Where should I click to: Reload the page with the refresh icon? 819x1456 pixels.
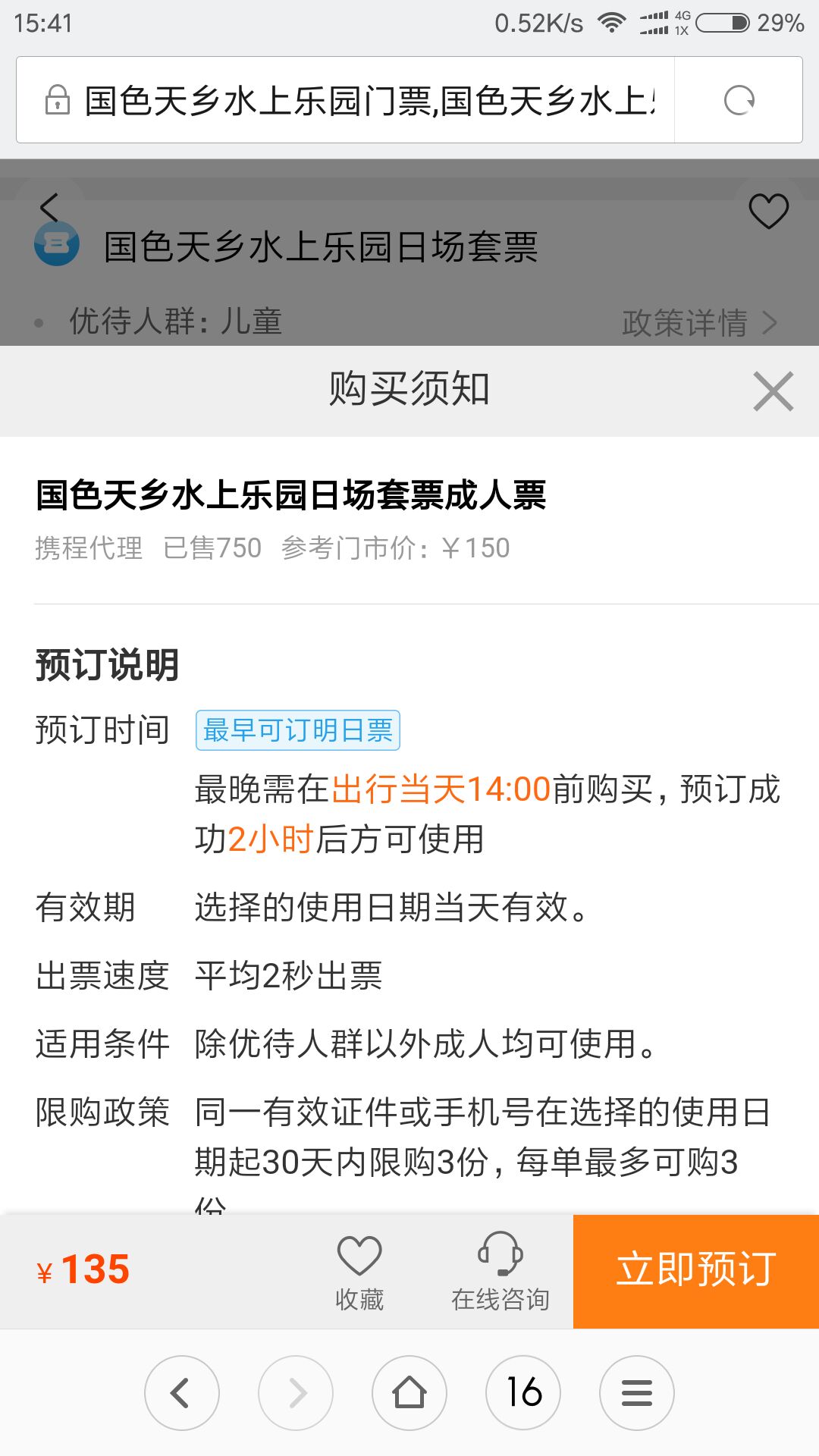point(739,100)
